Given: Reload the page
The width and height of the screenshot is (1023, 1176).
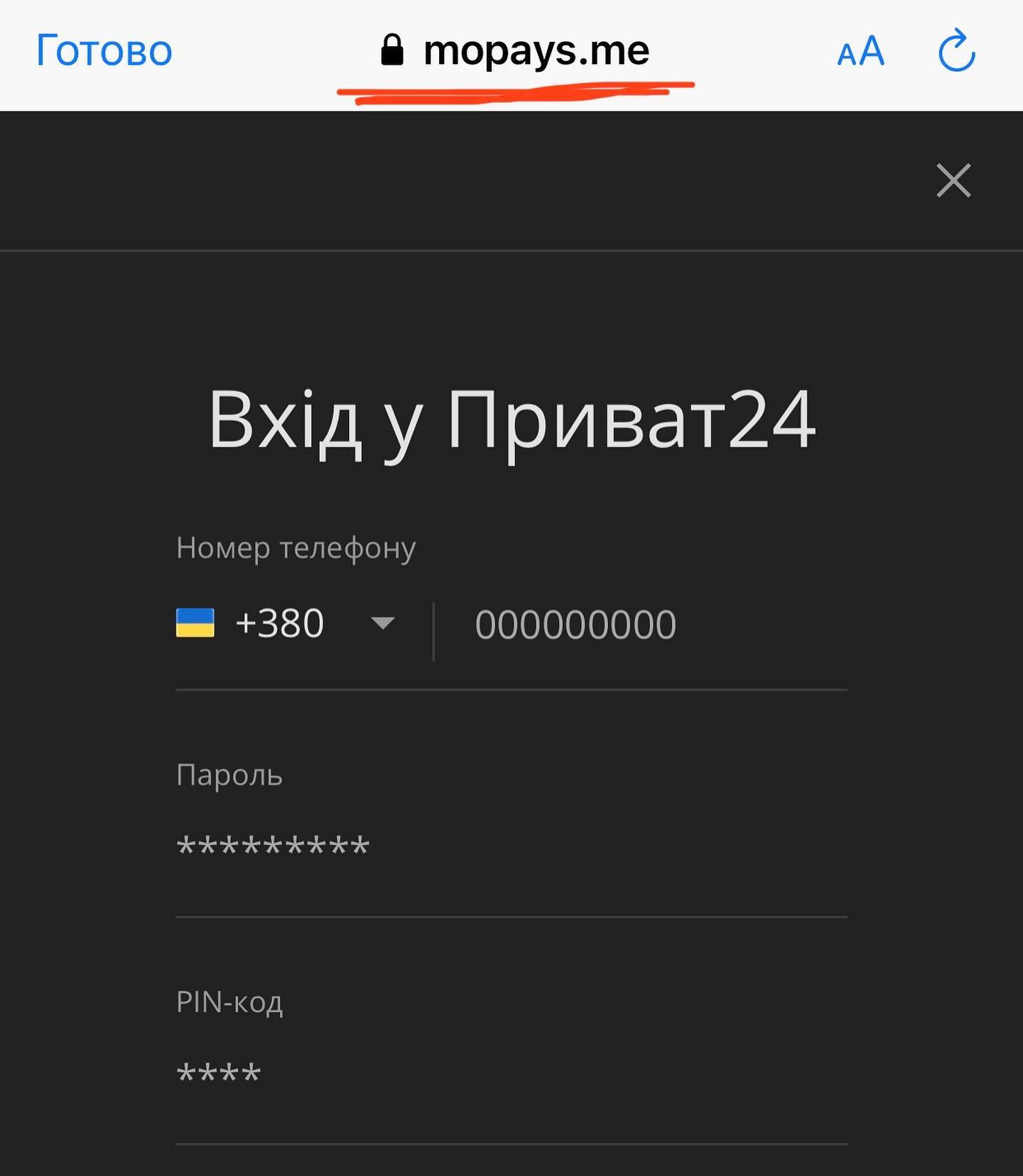Looking at the screenshot, I should point(956,51).
